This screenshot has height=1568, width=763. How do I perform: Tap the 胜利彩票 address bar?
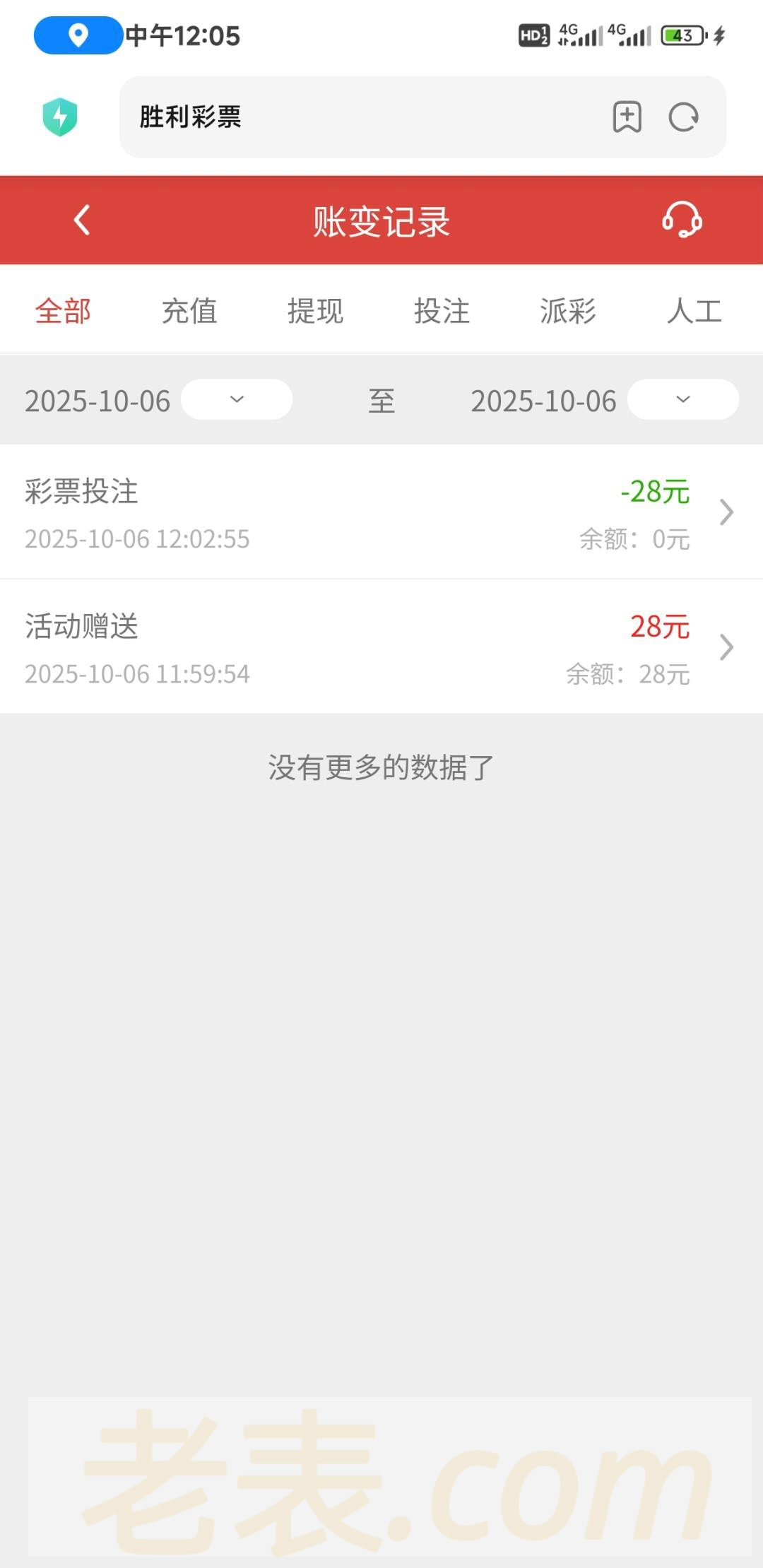(353, 117)
